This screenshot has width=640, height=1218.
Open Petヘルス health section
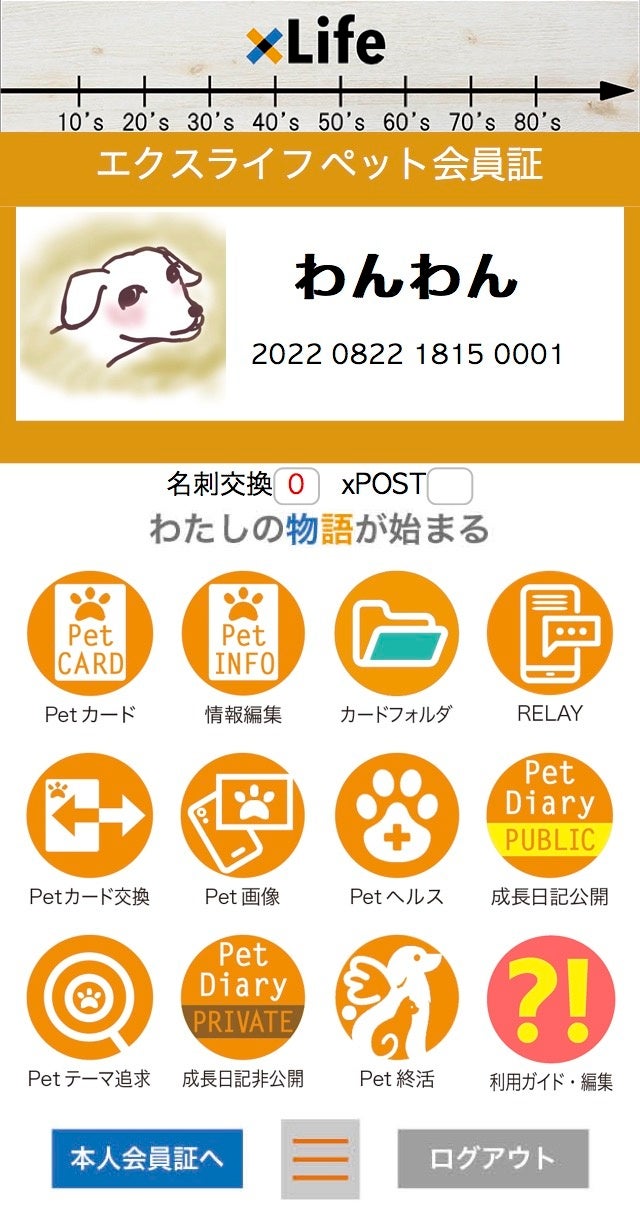tap(397, 817)
